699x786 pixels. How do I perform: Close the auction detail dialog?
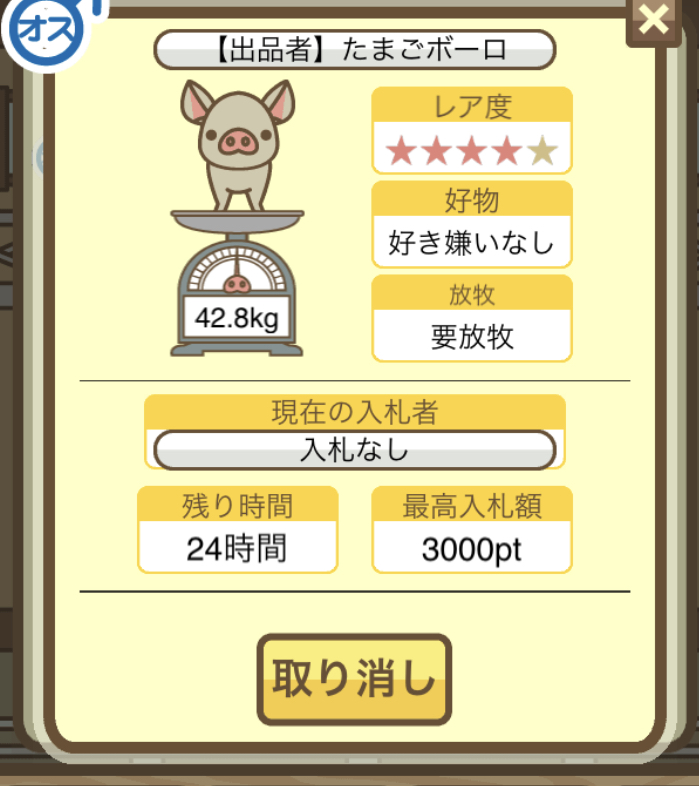coord(653,20)
